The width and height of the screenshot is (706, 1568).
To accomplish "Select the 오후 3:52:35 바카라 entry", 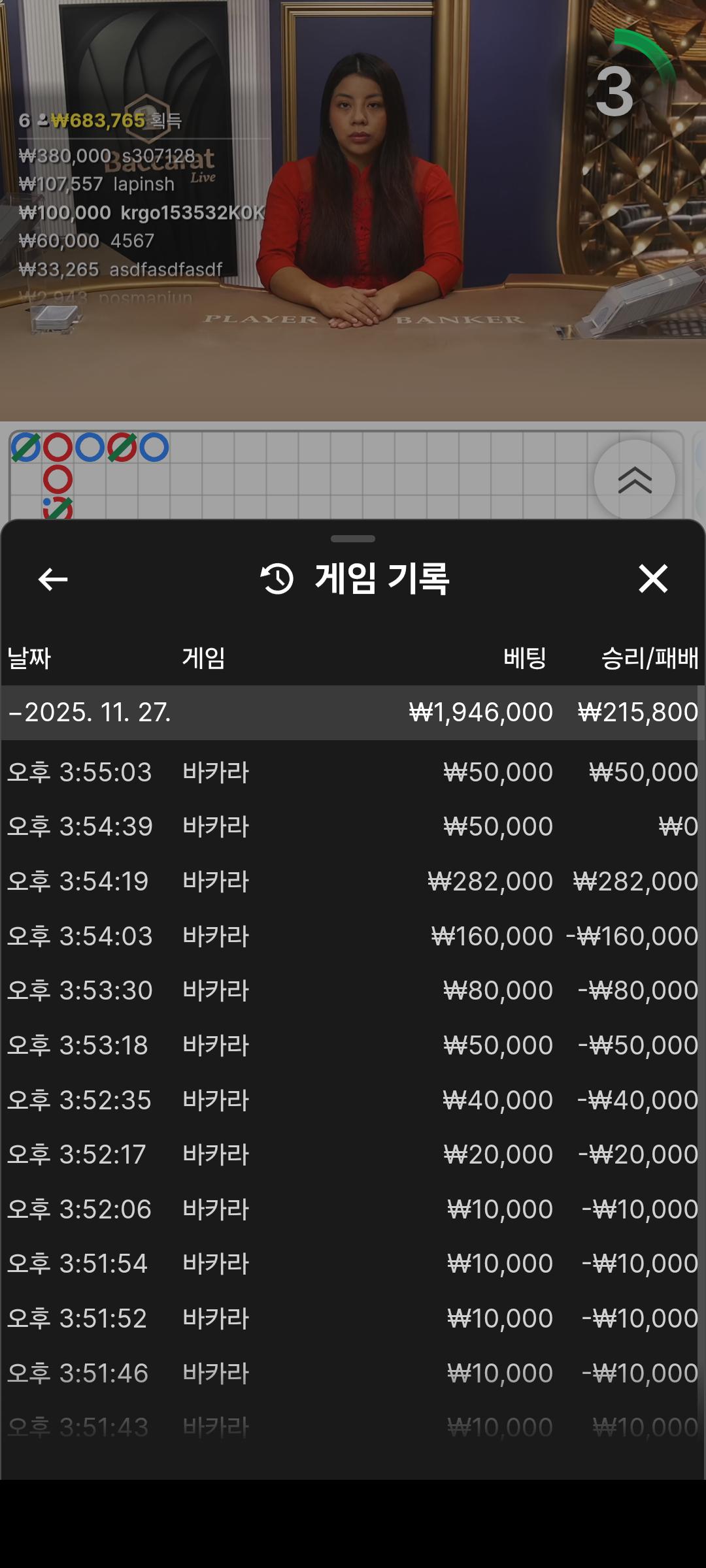I will [353, 1100].
